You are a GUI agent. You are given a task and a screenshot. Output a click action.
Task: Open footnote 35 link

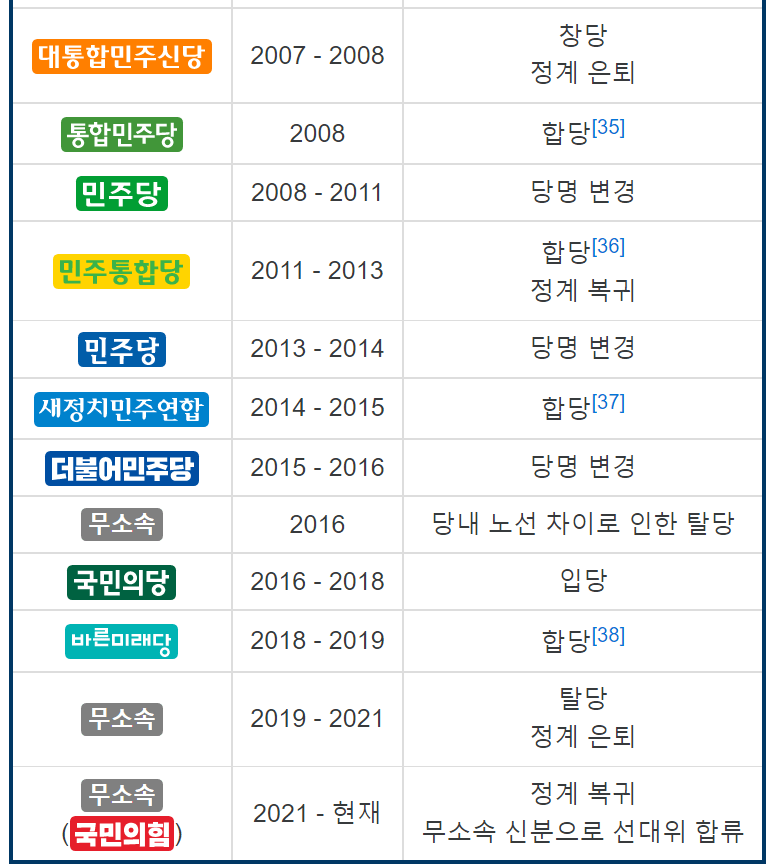coord(608,128)
